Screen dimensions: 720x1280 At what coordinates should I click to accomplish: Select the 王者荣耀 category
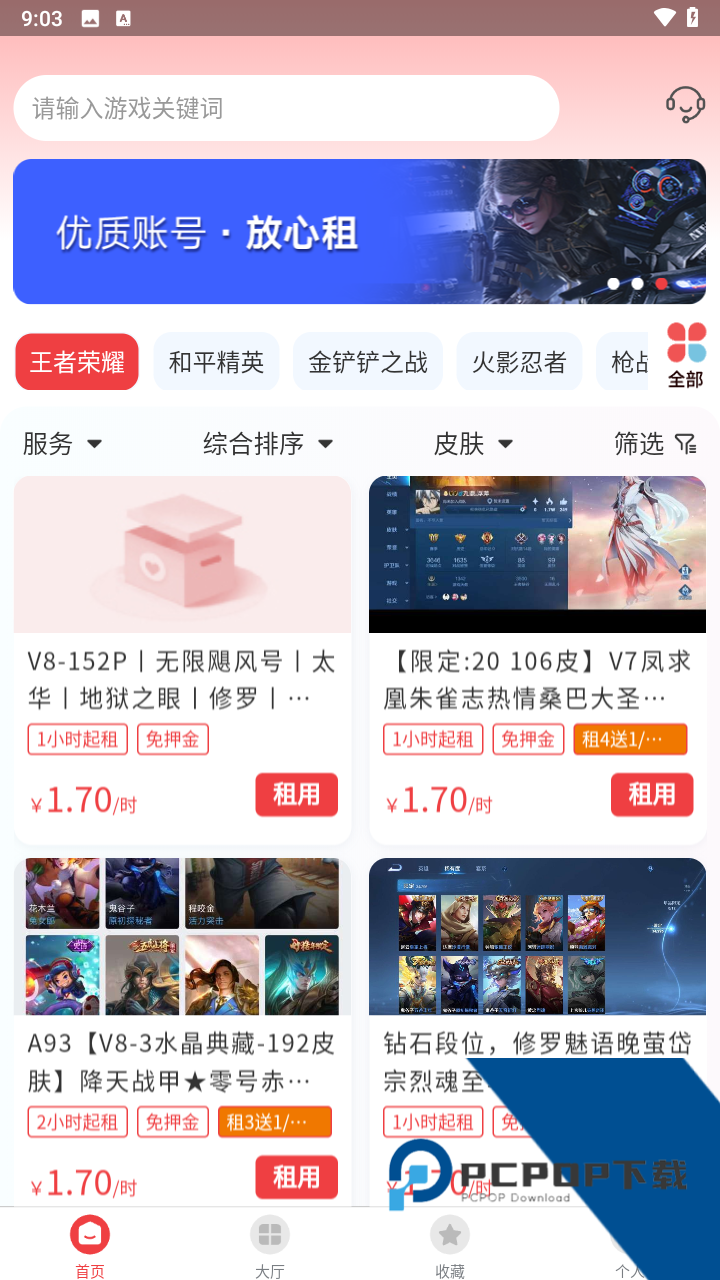[77, 361]
